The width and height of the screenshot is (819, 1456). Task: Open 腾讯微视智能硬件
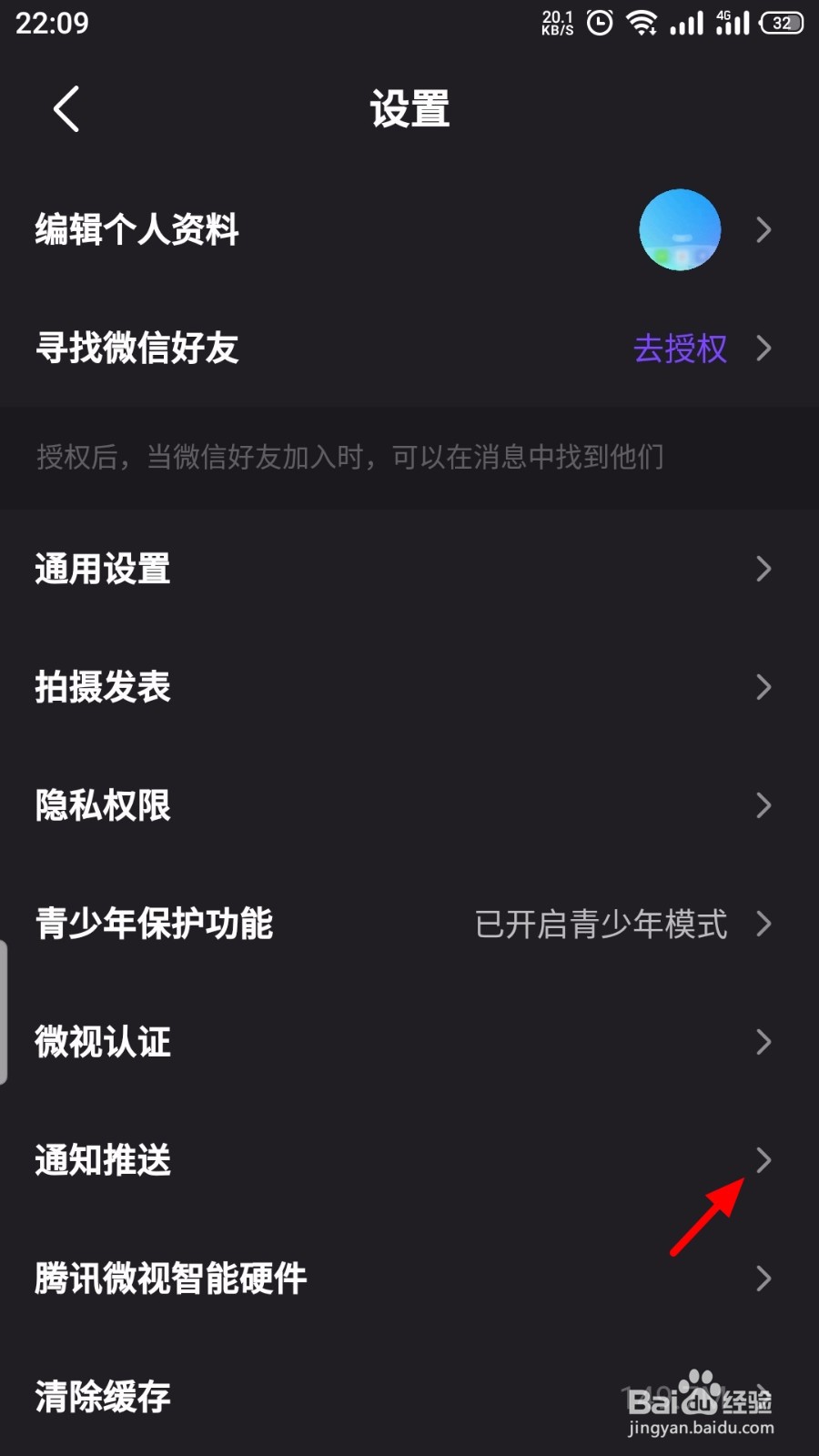[x=409, y=1279]
